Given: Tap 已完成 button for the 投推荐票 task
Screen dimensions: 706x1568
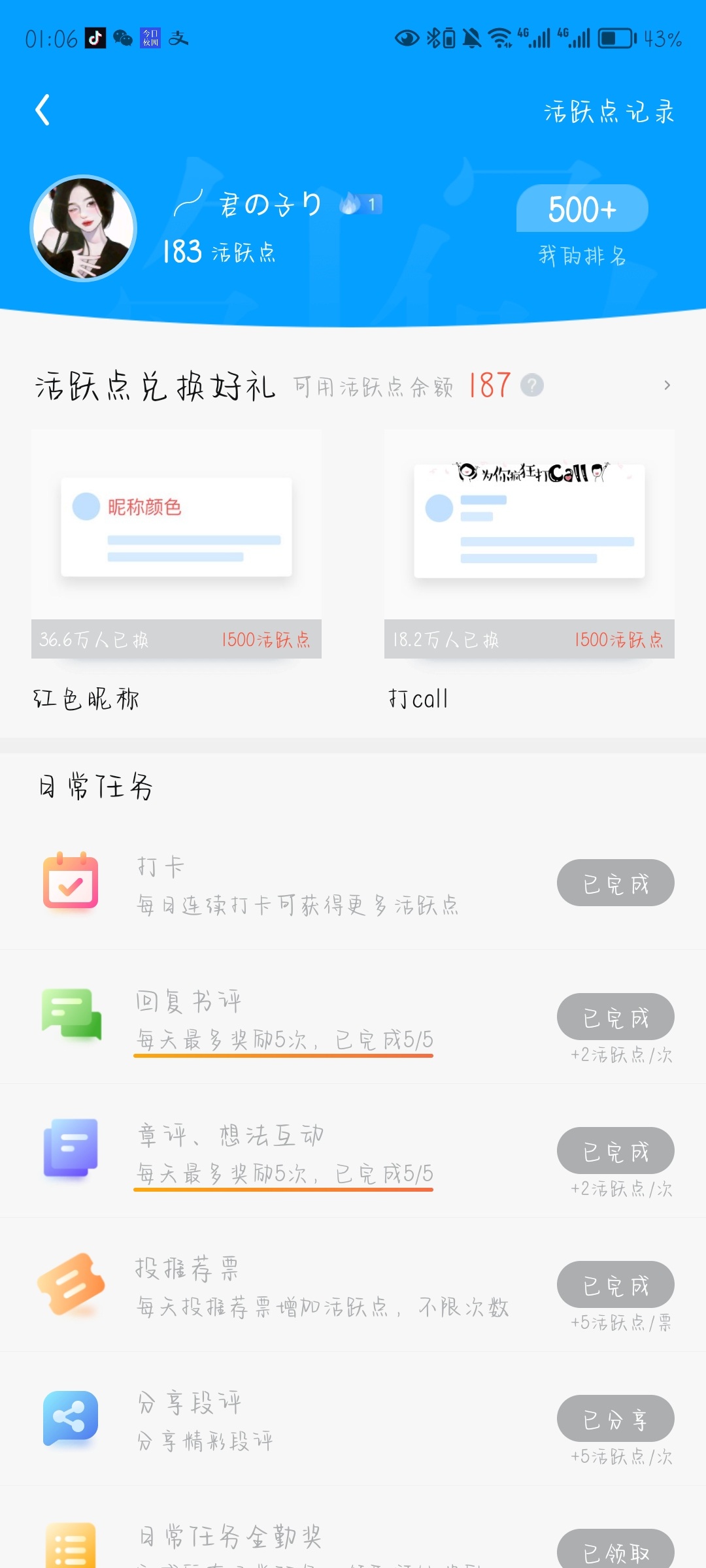Looking at the screenshot, I should click(x=616, y=1284).
